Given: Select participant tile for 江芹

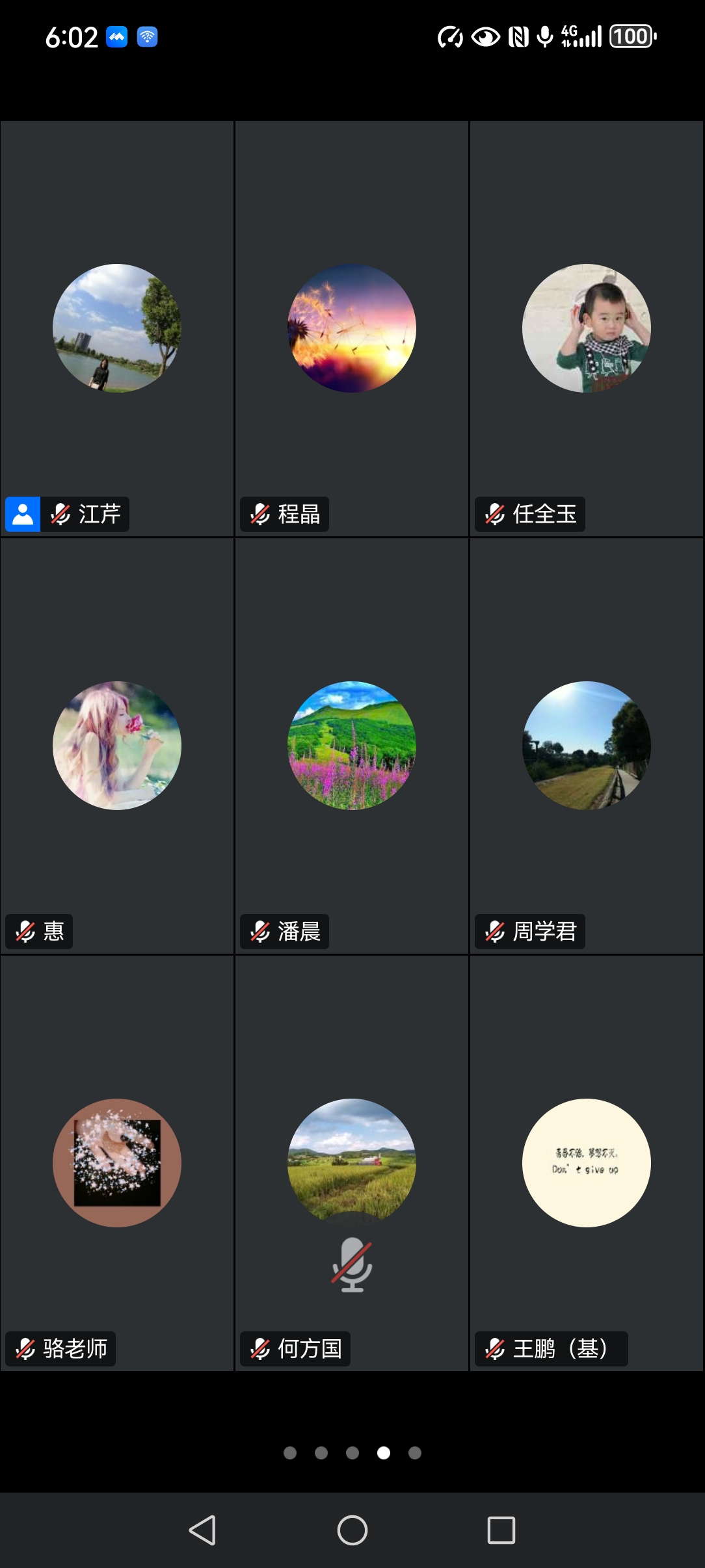Looking at the screenshot, I should [117, 328].
